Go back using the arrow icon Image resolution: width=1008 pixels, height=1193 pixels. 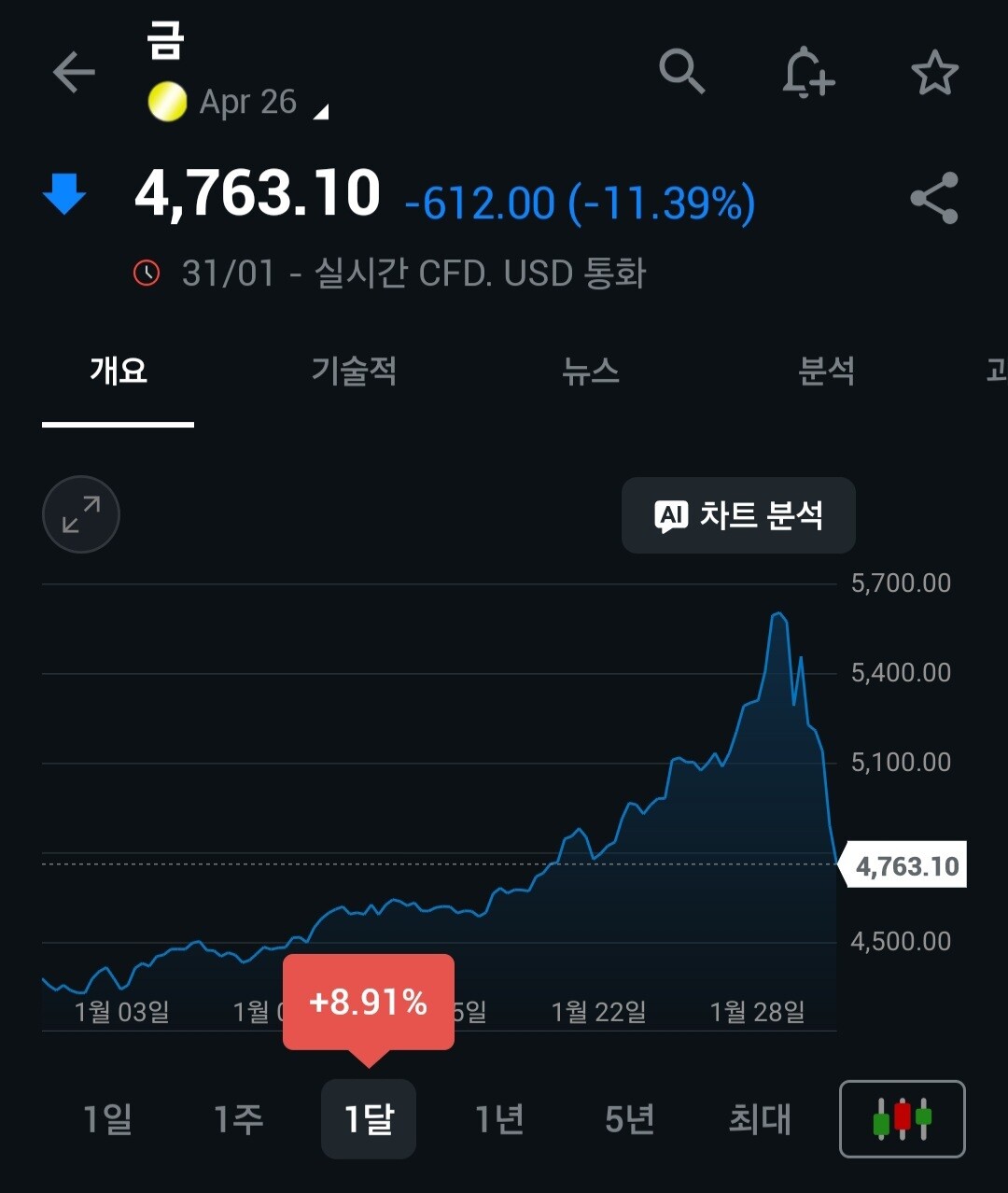[x=74, y=73]
